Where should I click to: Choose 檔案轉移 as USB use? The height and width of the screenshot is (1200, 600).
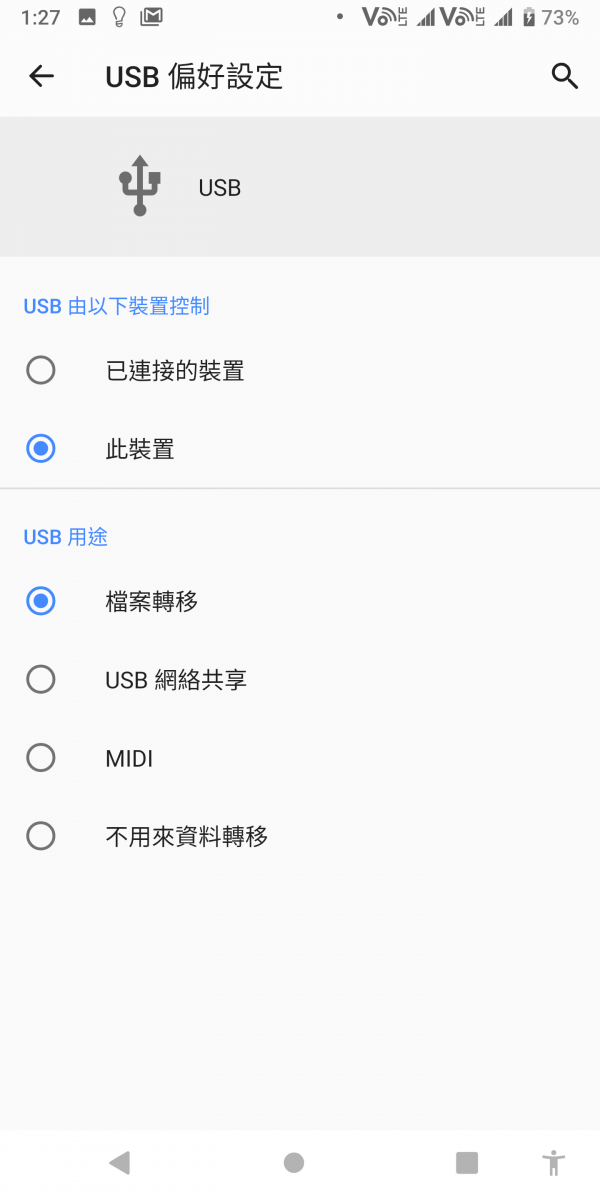300,601
